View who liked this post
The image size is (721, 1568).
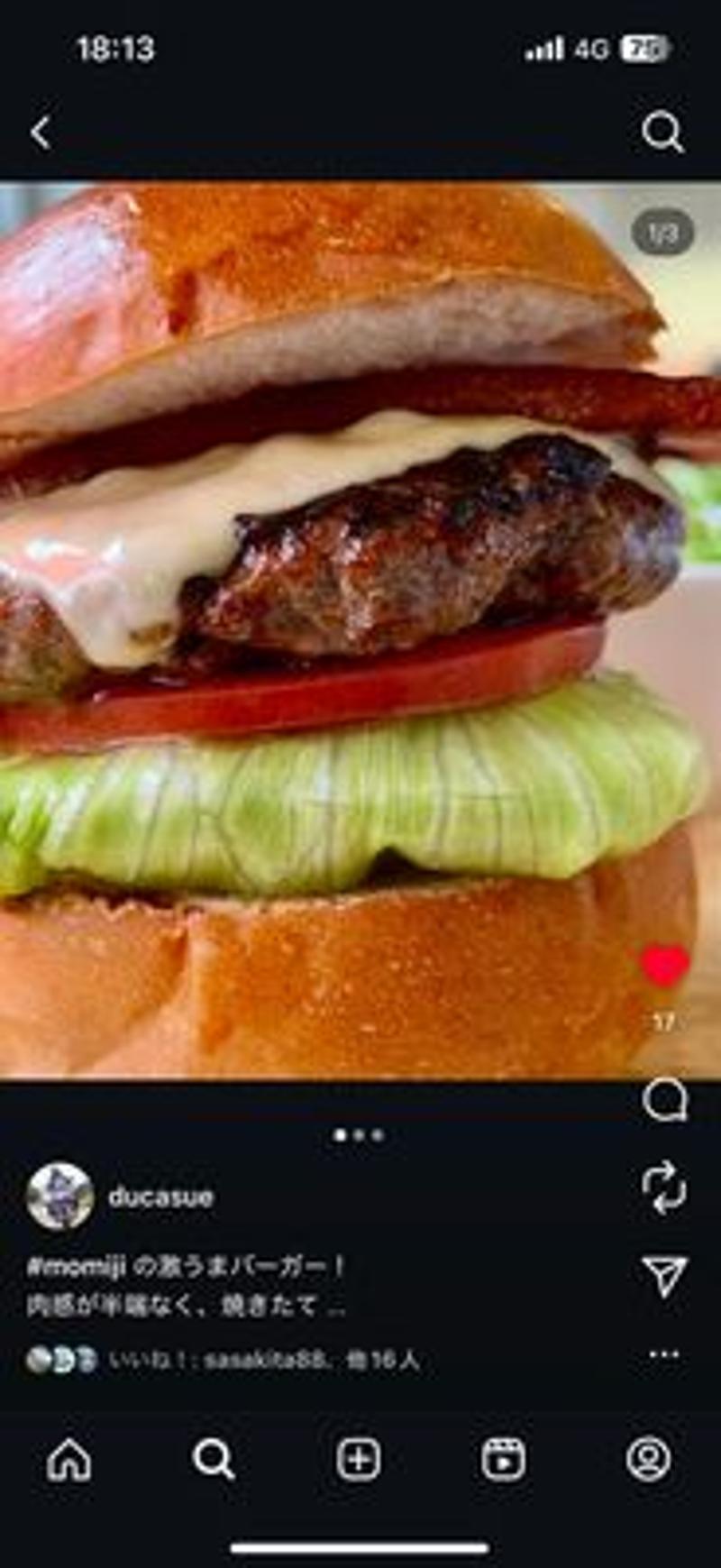tap(263, 1359)
